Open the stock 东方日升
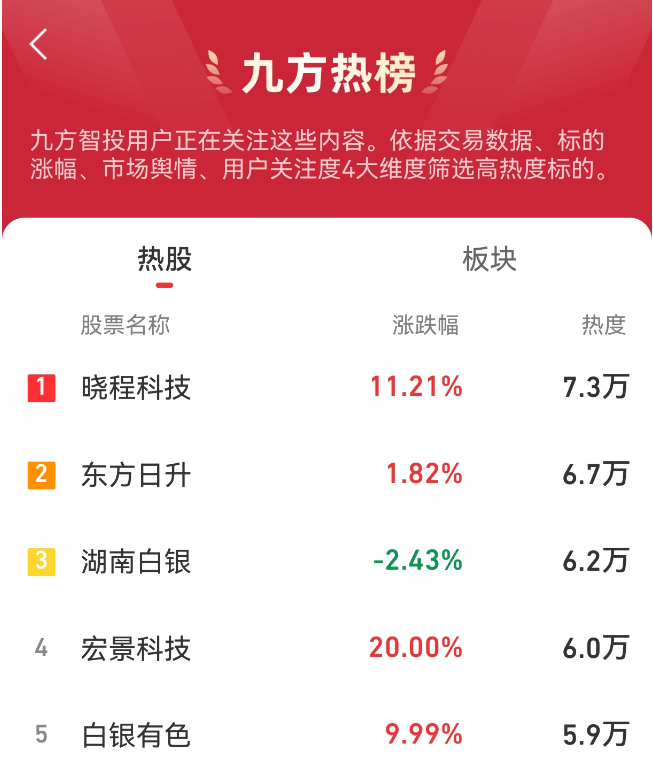 pyautogui.click(x=137, y=474)
